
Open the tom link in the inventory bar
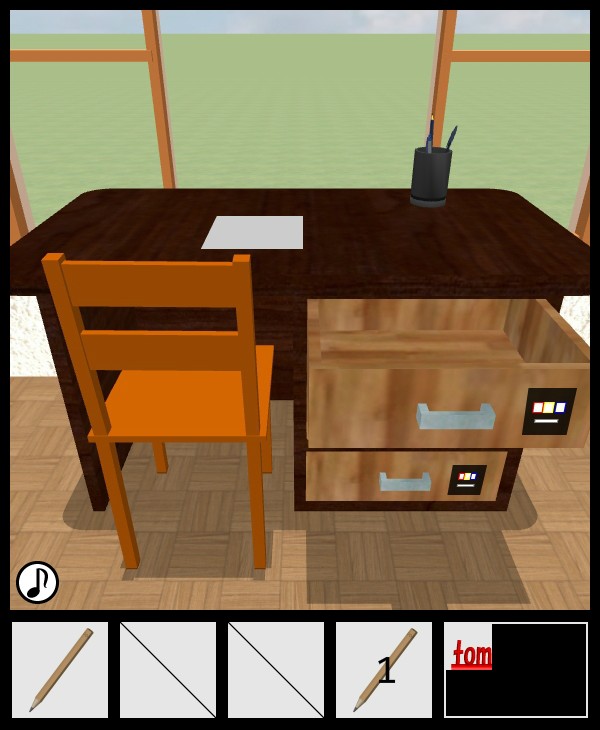coord(470,655)
